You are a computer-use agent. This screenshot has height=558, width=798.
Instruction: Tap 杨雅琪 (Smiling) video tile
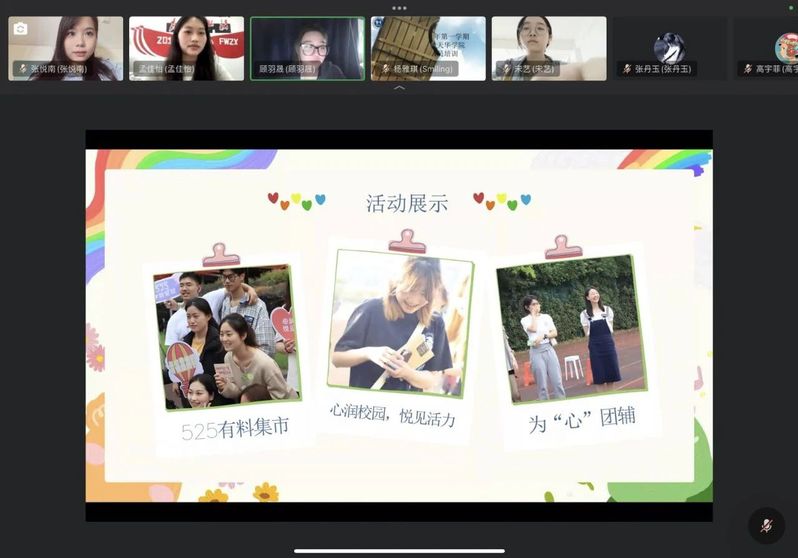pyautogui.click(x=428, y=47)
